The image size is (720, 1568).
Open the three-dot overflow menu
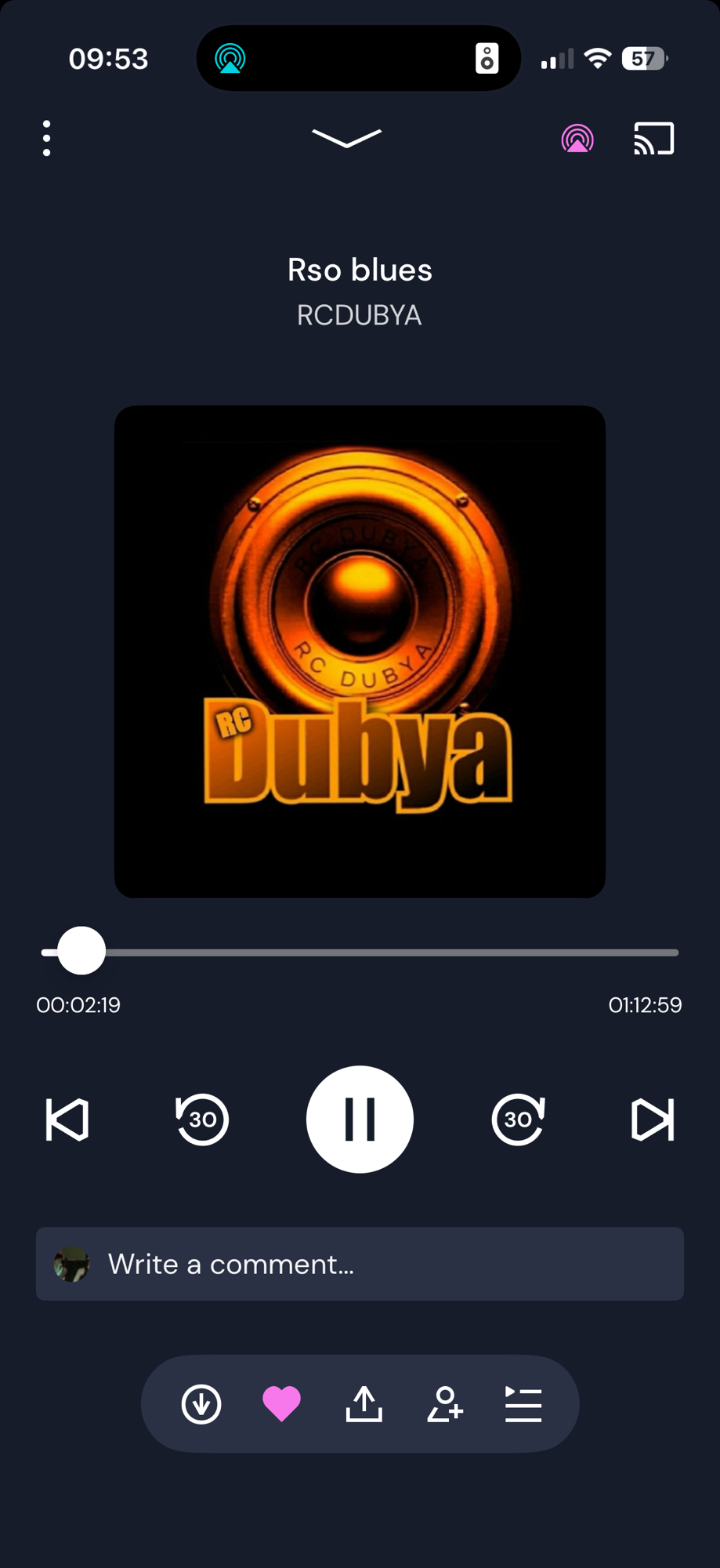coord(47,139)
